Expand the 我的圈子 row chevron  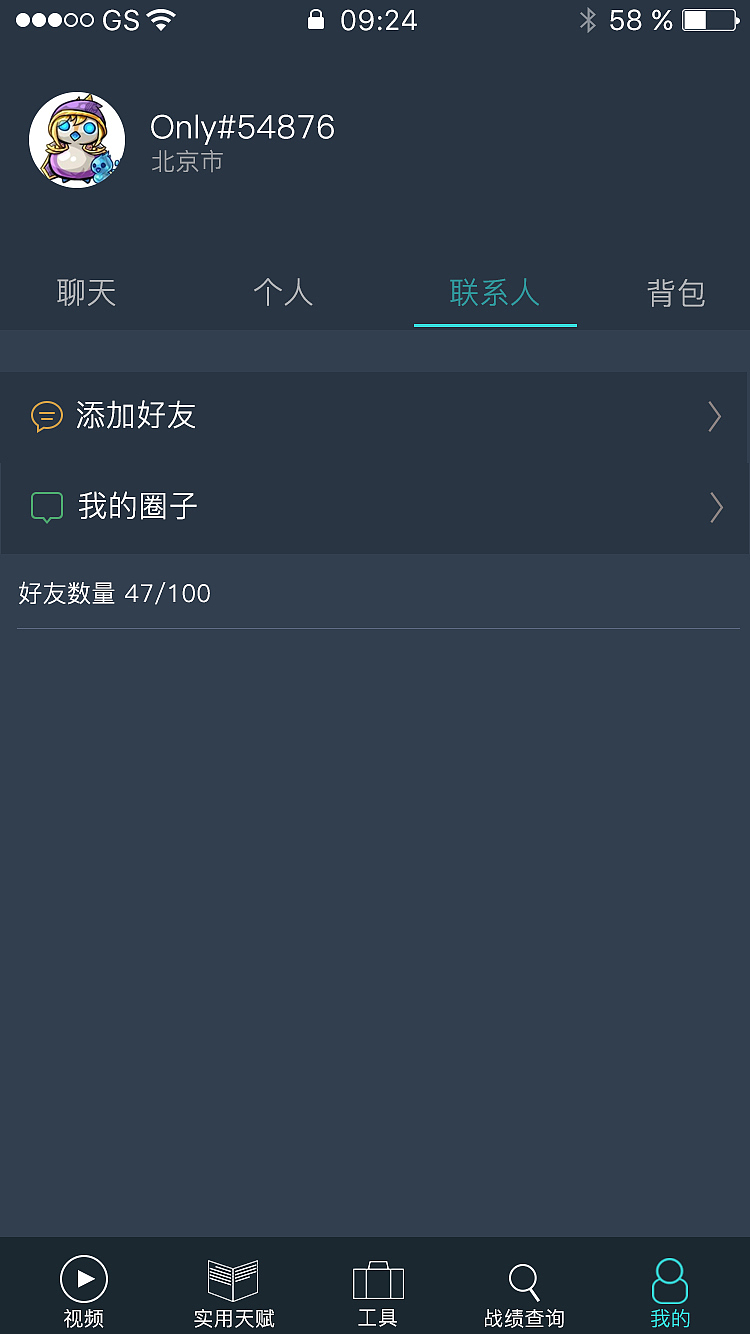[715, 507]
